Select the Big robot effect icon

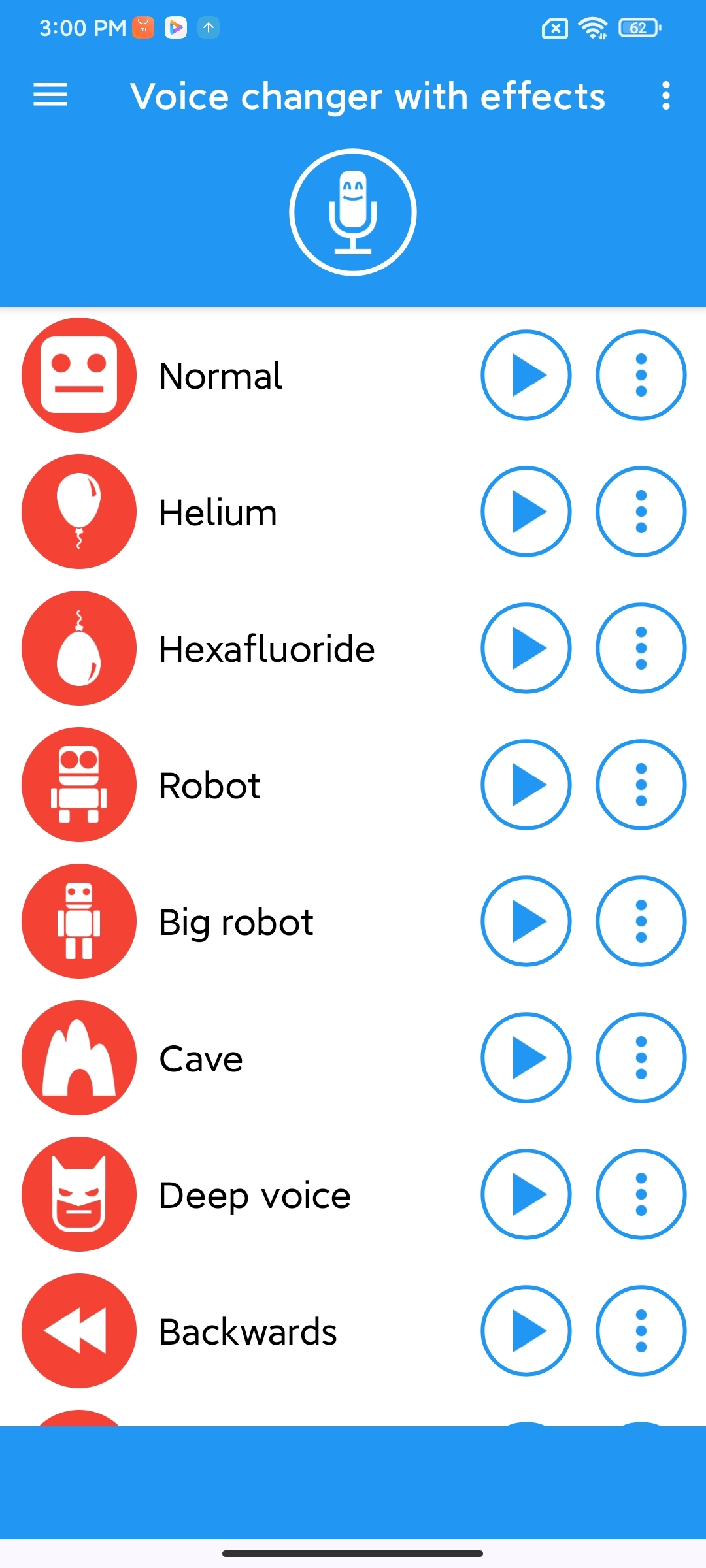click(78, 921)
